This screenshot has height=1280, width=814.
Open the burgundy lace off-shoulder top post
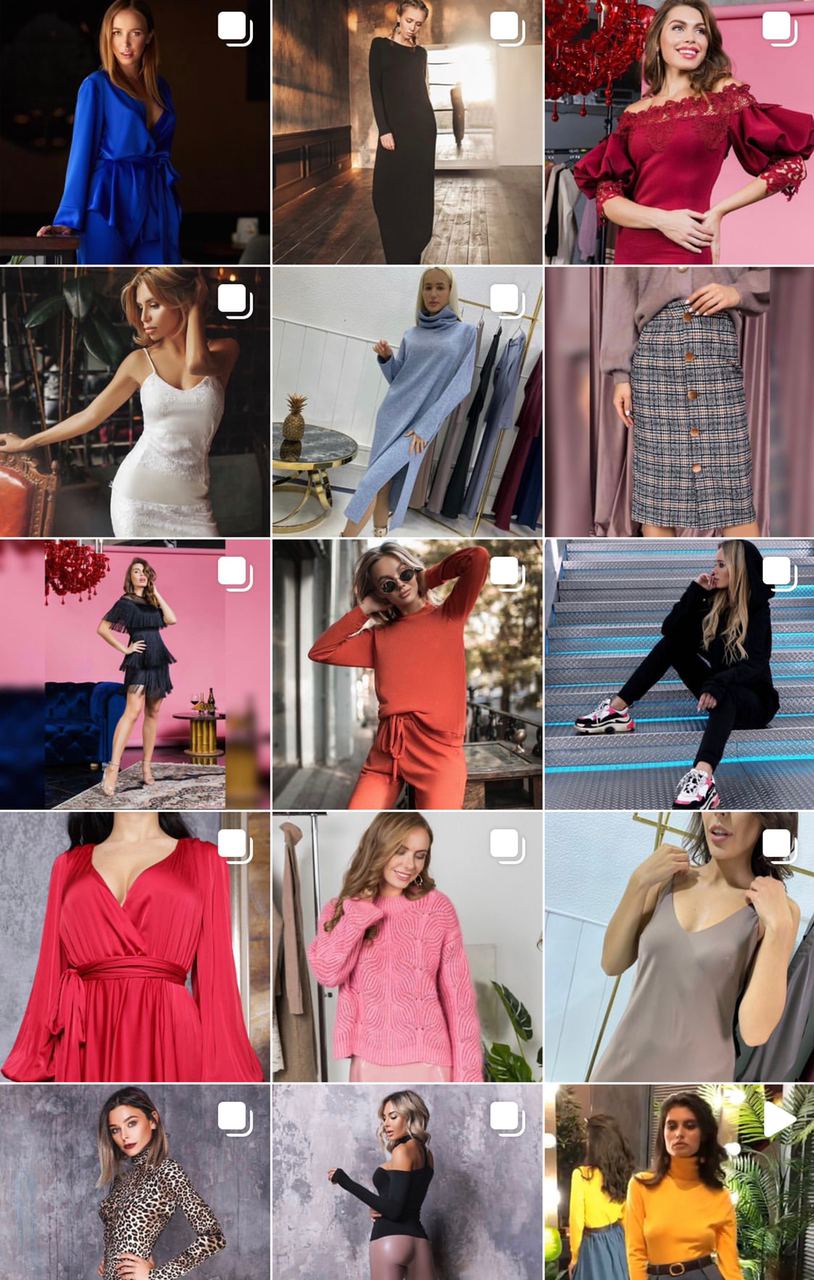pyautogui.click(x=679, y=131)
